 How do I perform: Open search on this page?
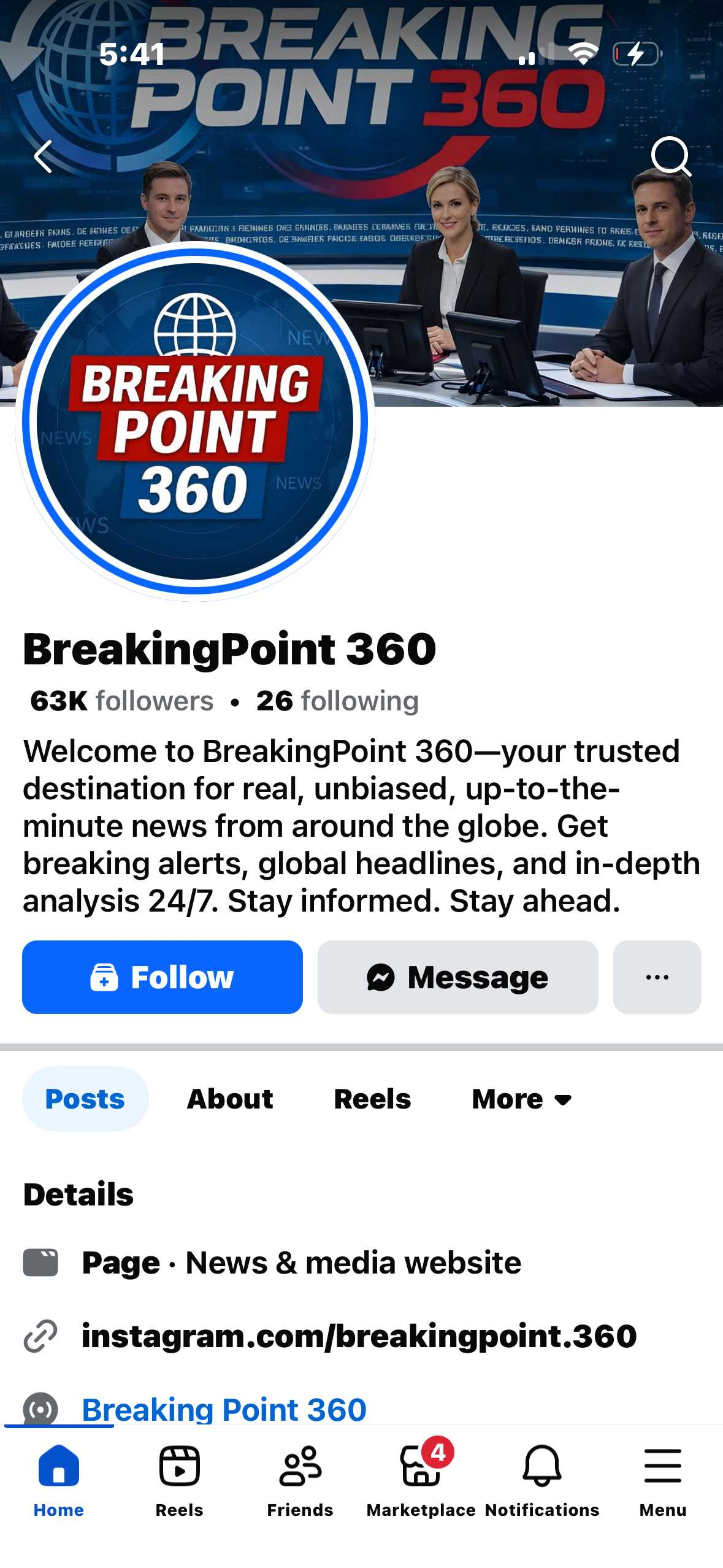(x=670, y=156)
